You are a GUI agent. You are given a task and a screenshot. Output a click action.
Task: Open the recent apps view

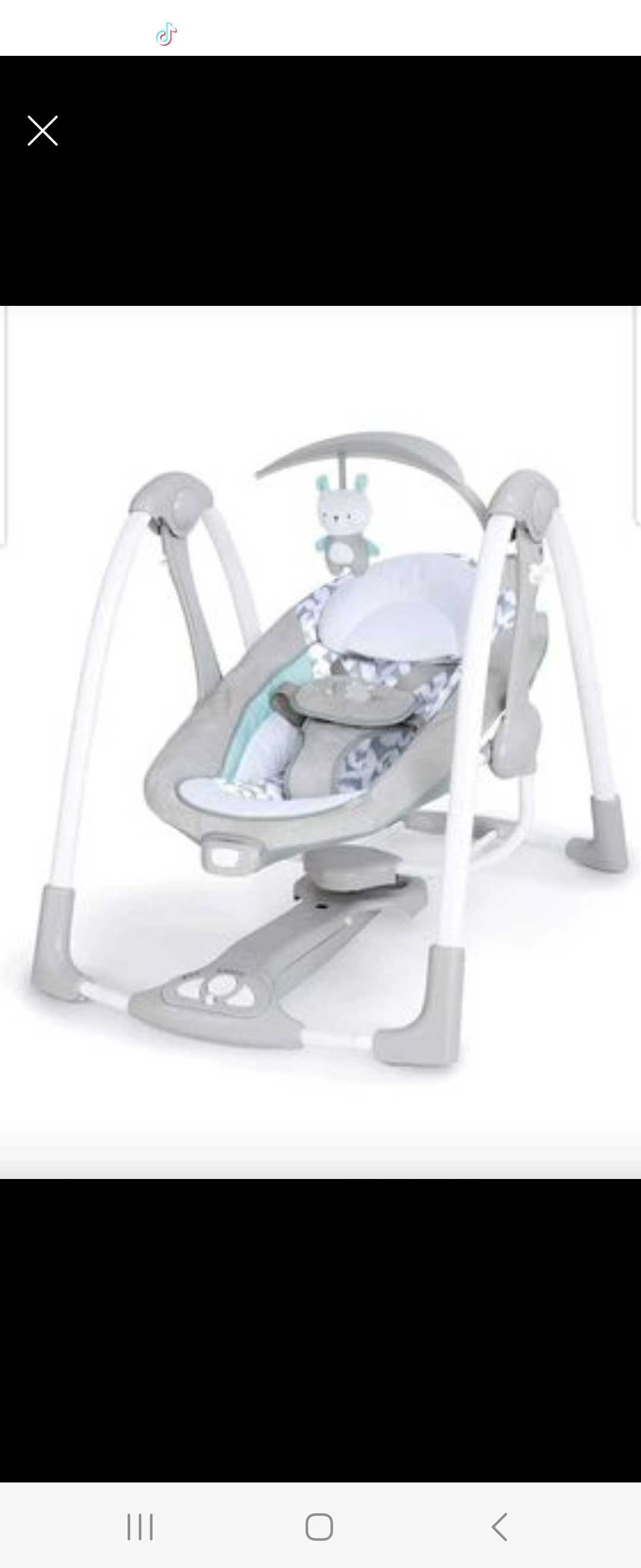point(140,1526)
